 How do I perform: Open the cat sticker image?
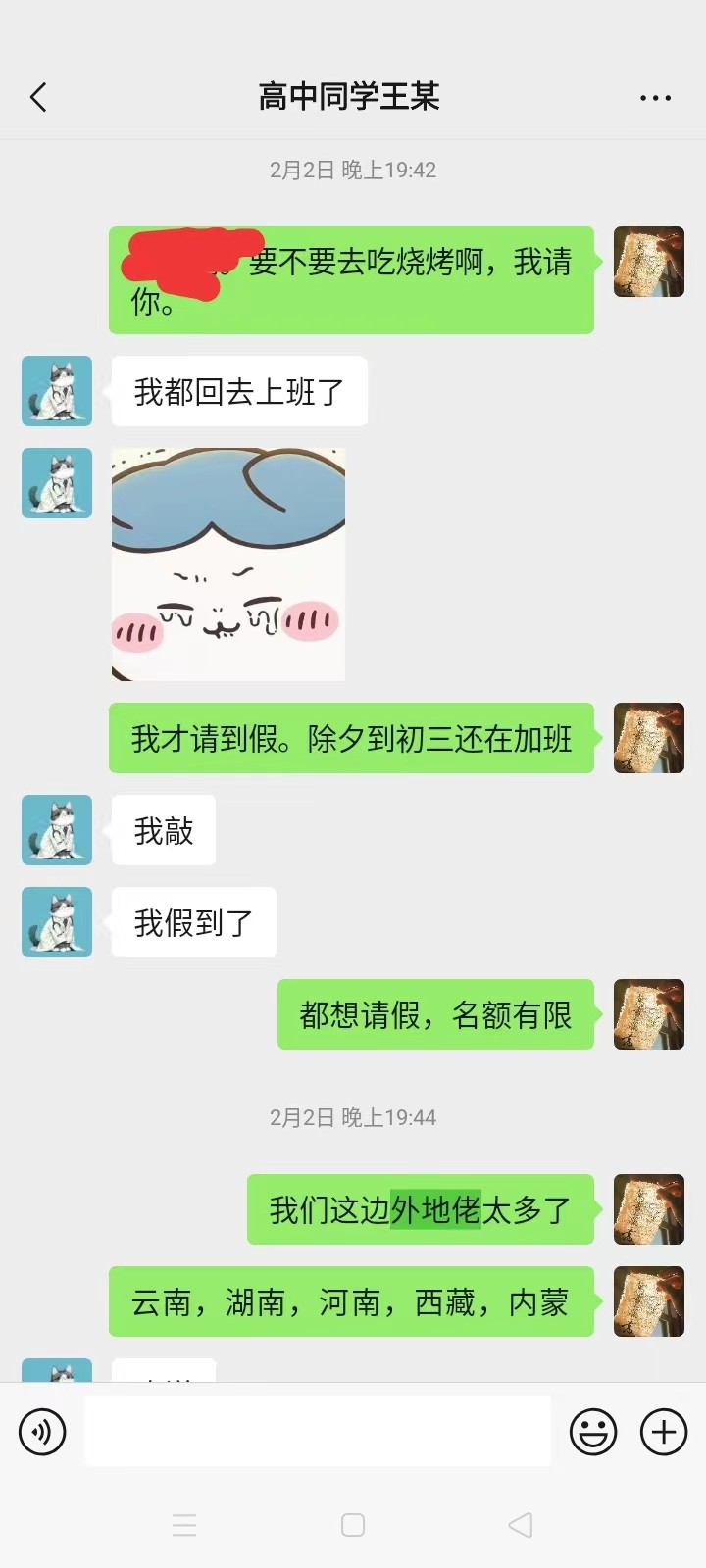click(228, 564)
